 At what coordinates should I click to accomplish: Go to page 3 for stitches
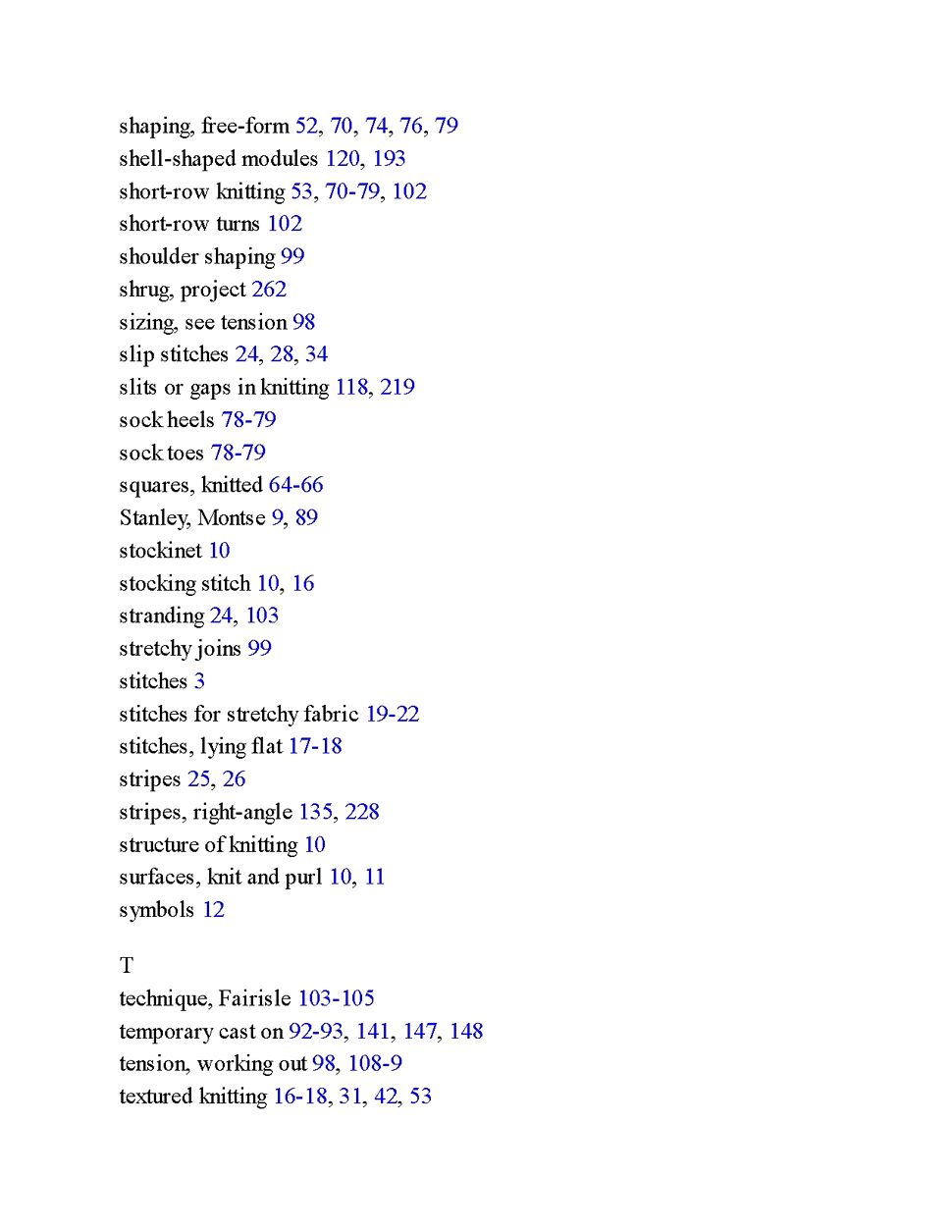199,681
